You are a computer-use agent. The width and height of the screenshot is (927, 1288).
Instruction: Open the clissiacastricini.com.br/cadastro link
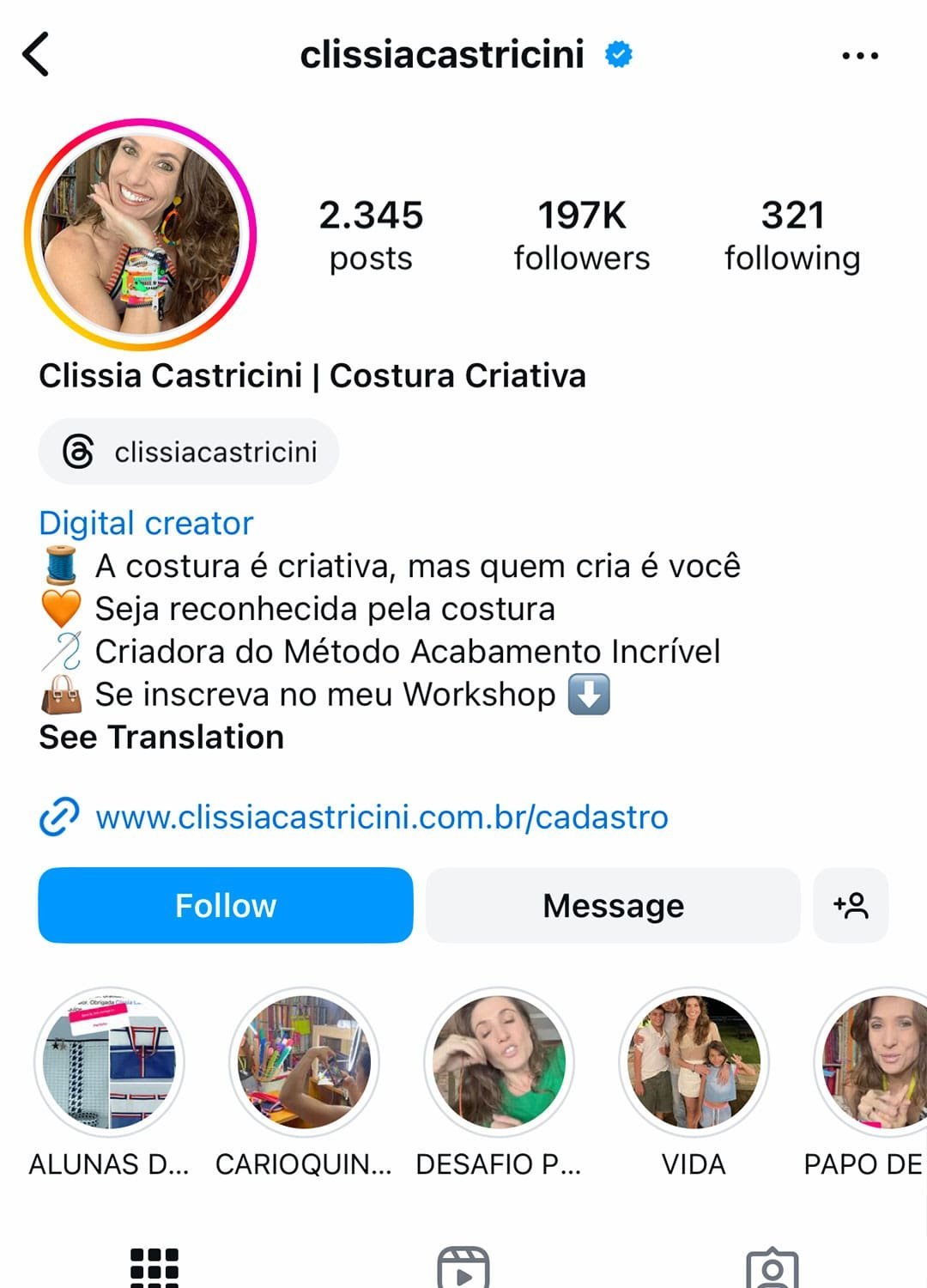click(x=381, y=817)
